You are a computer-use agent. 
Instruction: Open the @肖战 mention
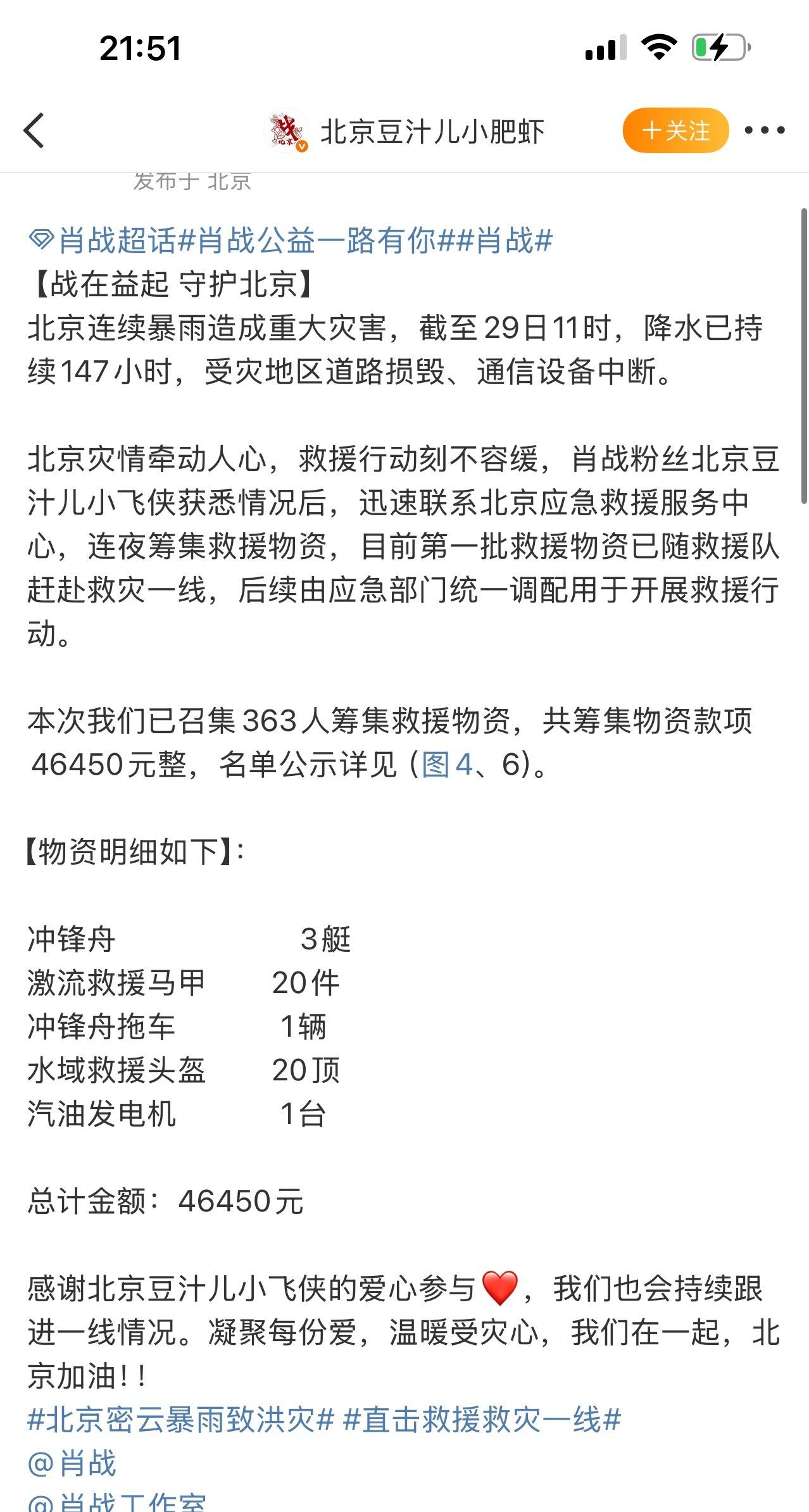pyautogui.click(x=72, y=1463)
